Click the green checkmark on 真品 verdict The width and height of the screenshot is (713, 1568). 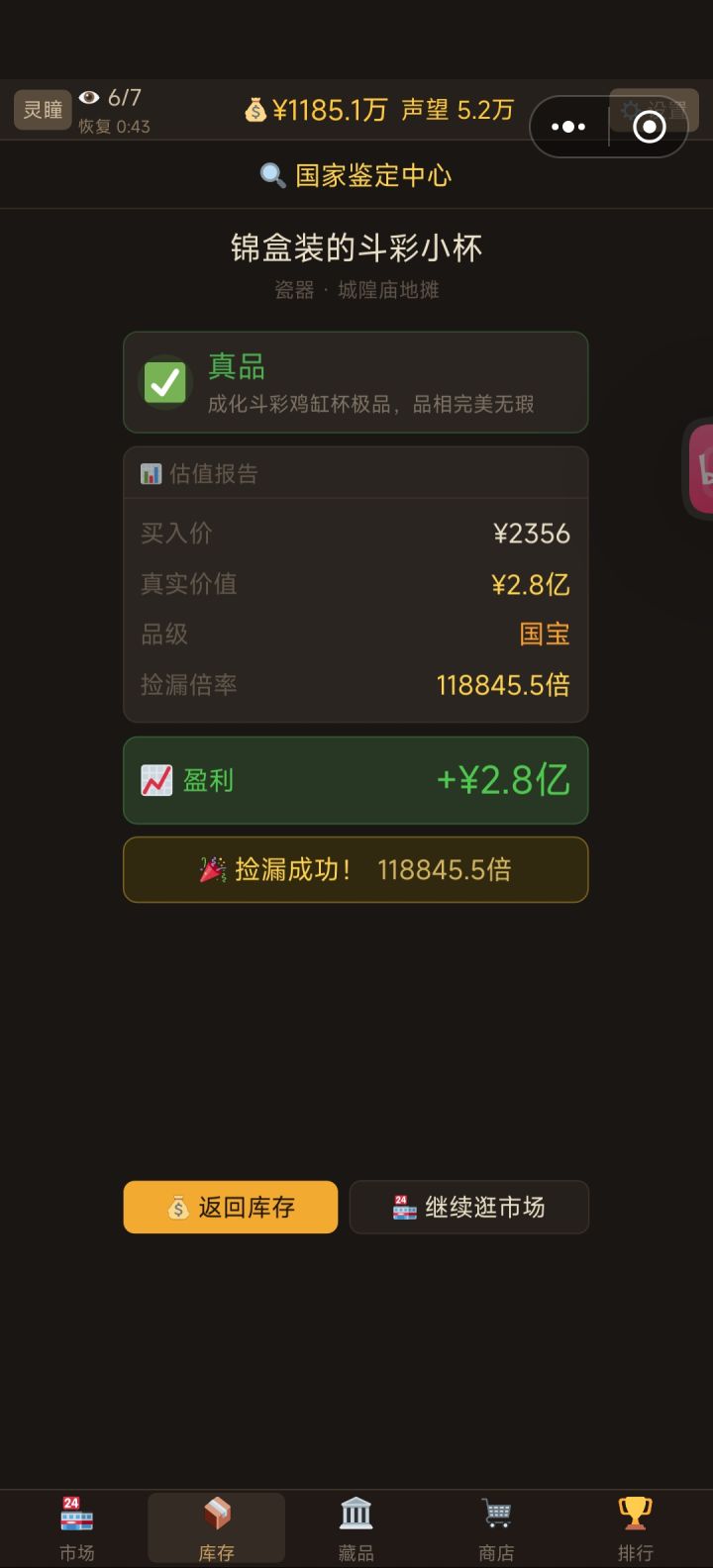pos(165,383)
